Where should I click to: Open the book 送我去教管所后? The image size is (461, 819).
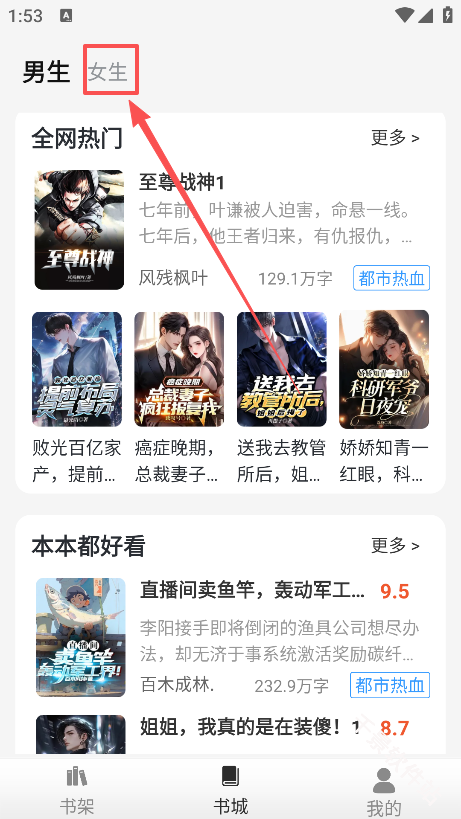click(x=282, y=397)
